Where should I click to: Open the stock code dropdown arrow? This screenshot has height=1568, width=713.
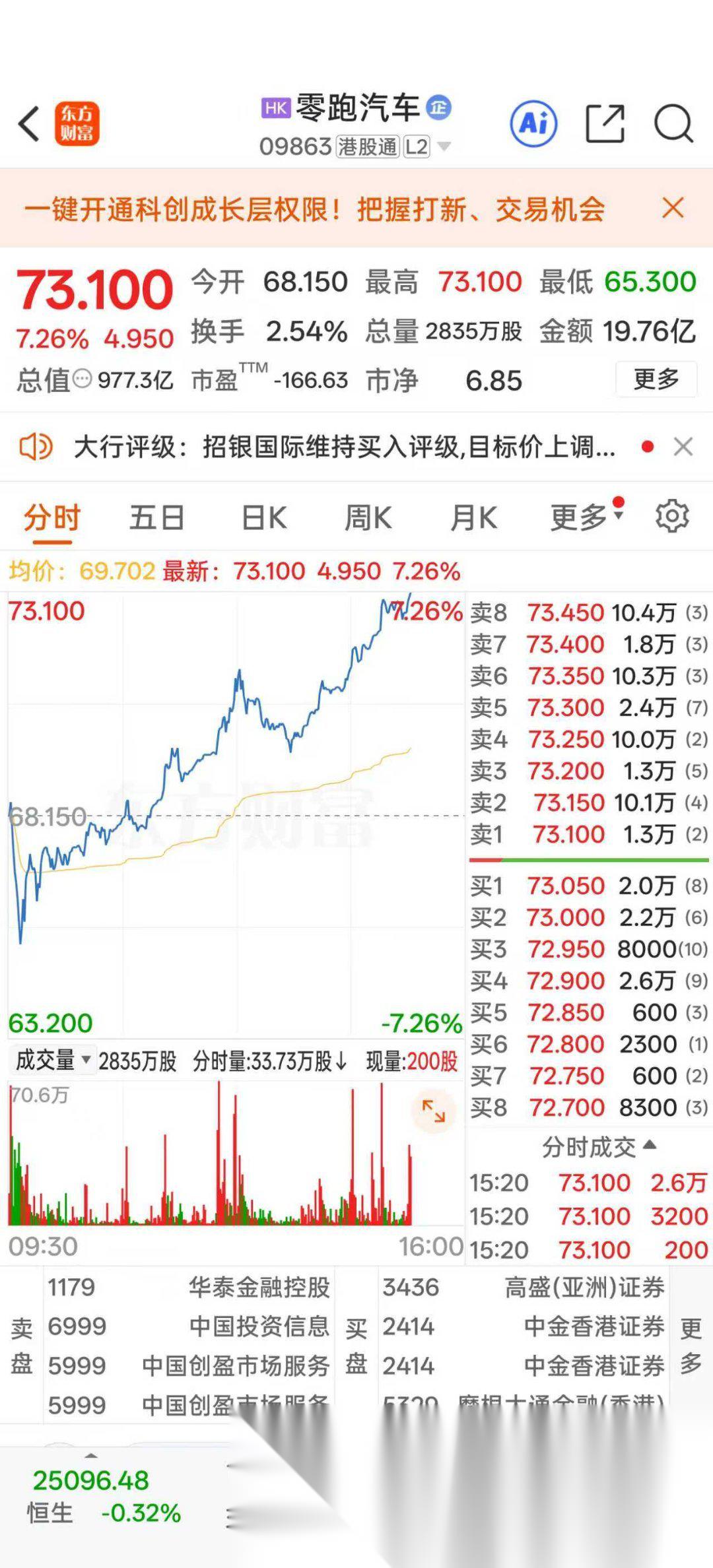[x=444, y=147]
